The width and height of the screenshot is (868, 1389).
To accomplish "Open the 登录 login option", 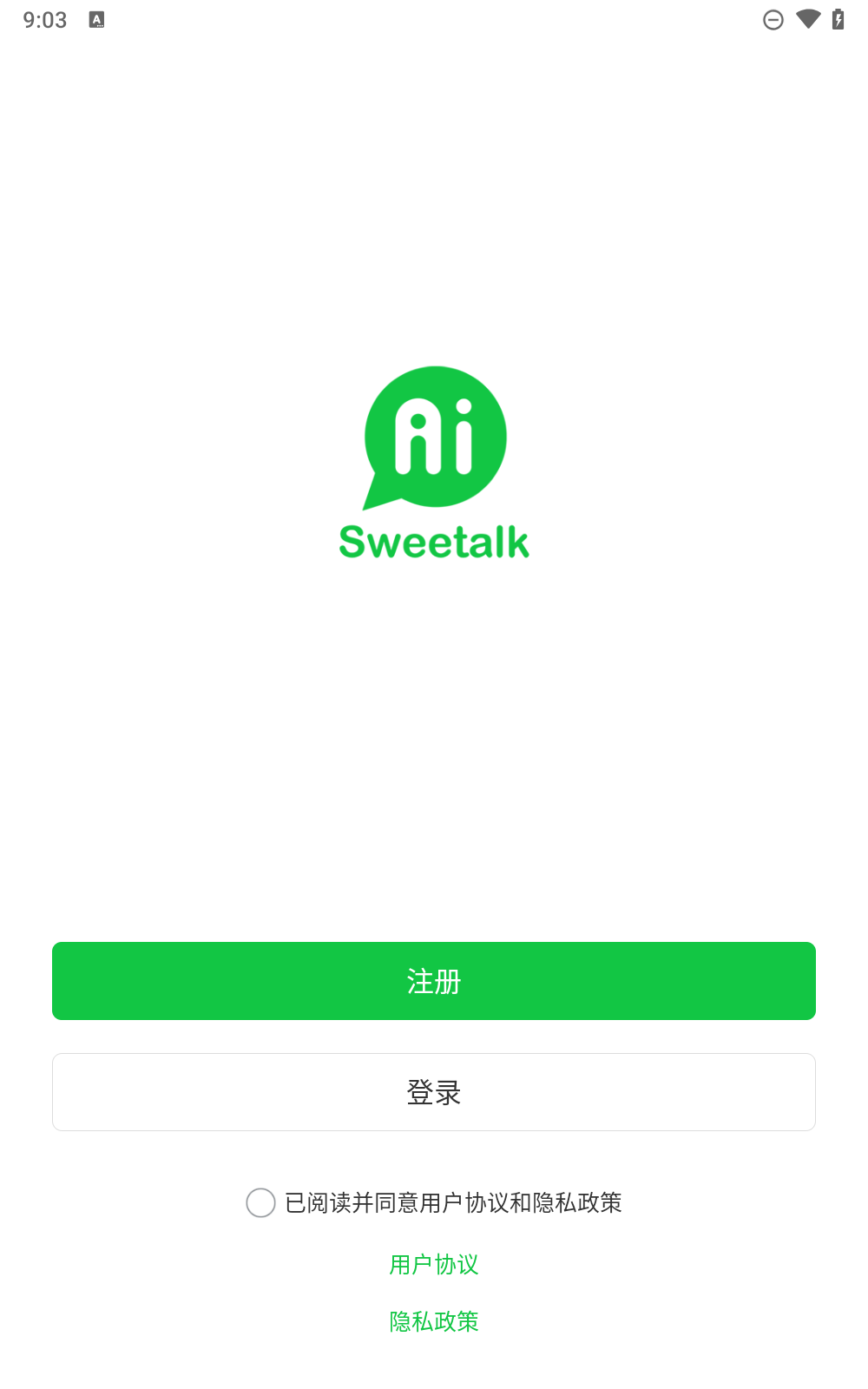I will 434,1092.
